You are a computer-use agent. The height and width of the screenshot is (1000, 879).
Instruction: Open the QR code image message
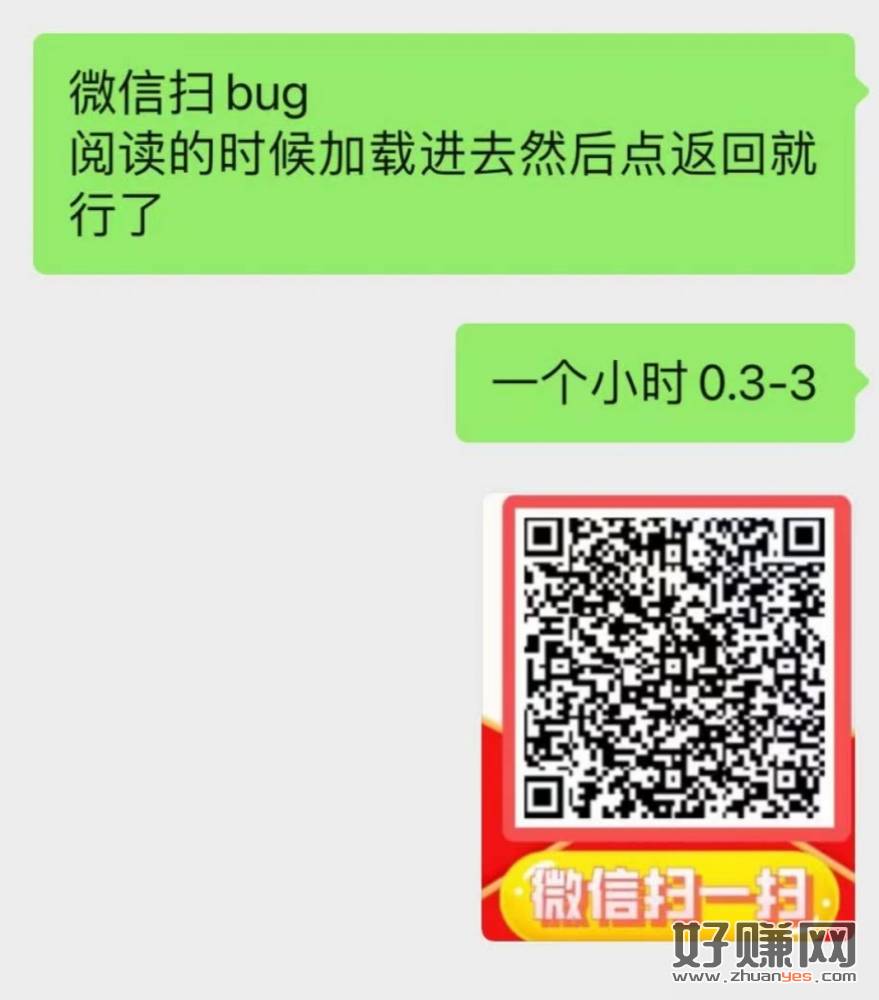tap(667, 715)
